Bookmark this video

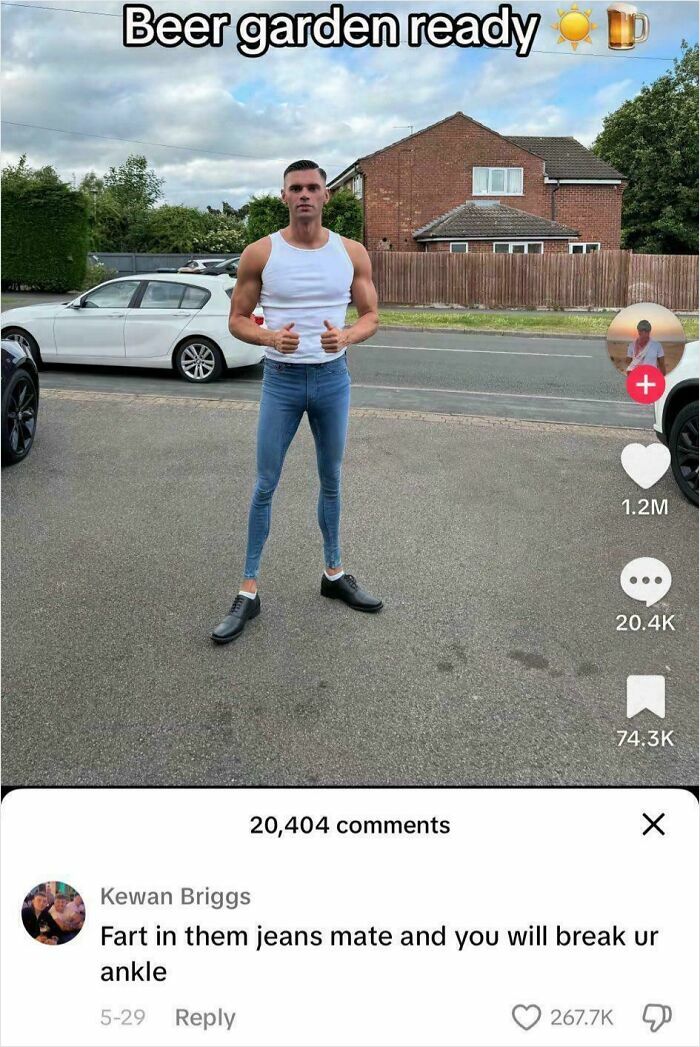tap(645, 696)
